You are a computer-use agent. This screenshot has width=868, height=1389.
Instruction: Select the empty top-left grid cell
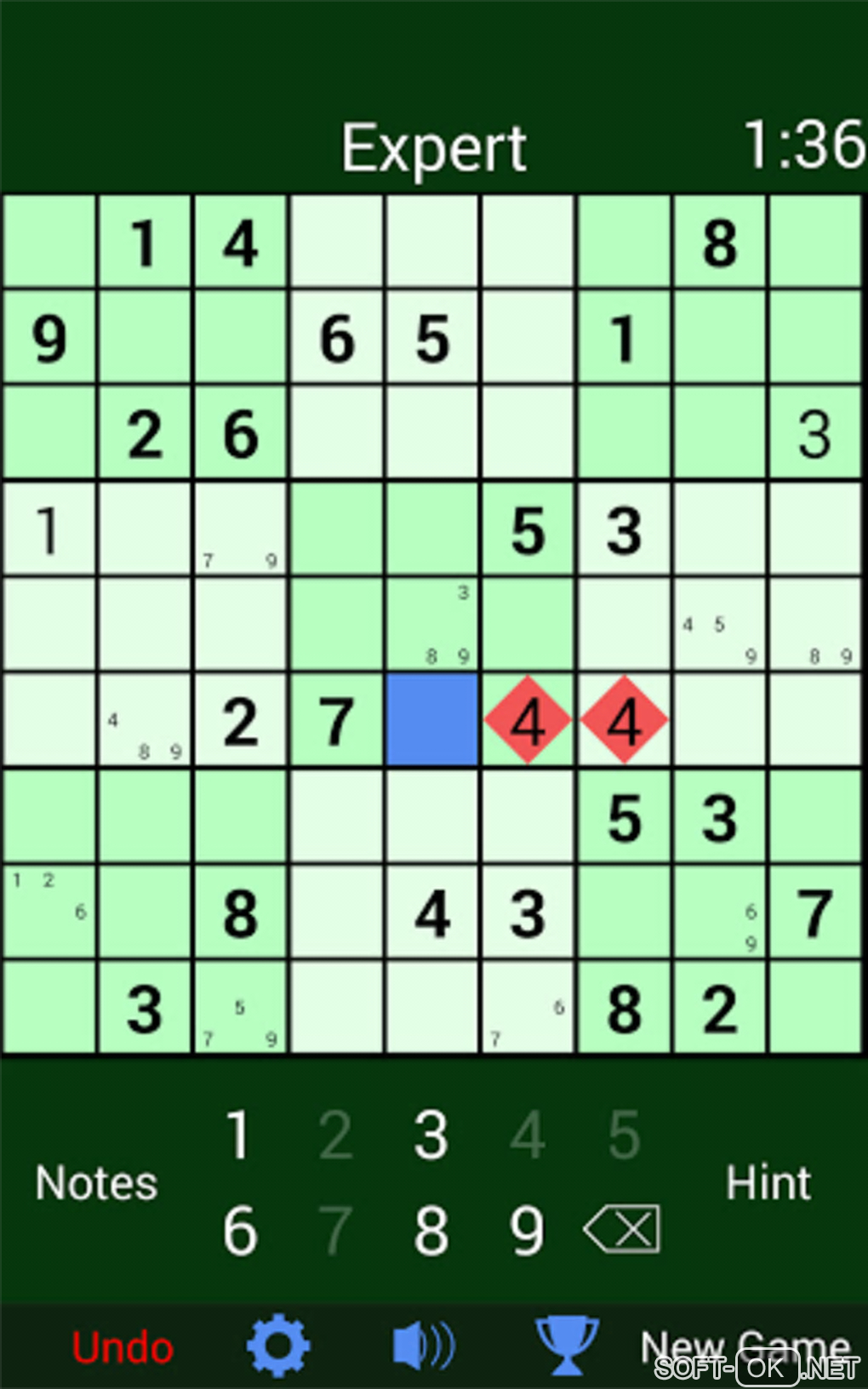(x=49, y=242)
